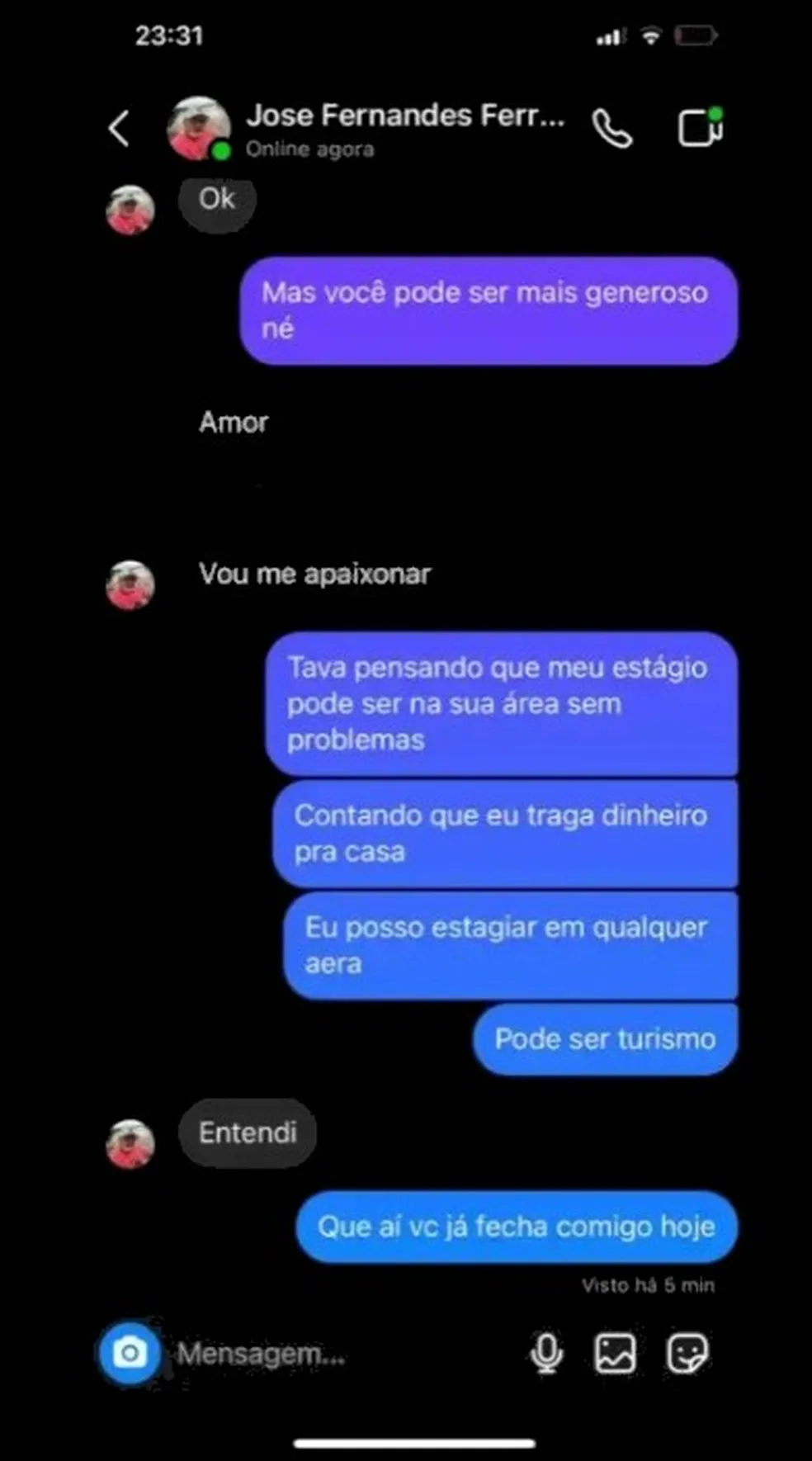
Task: Record a voice message with the microphone
Action: coord(546,1354)
